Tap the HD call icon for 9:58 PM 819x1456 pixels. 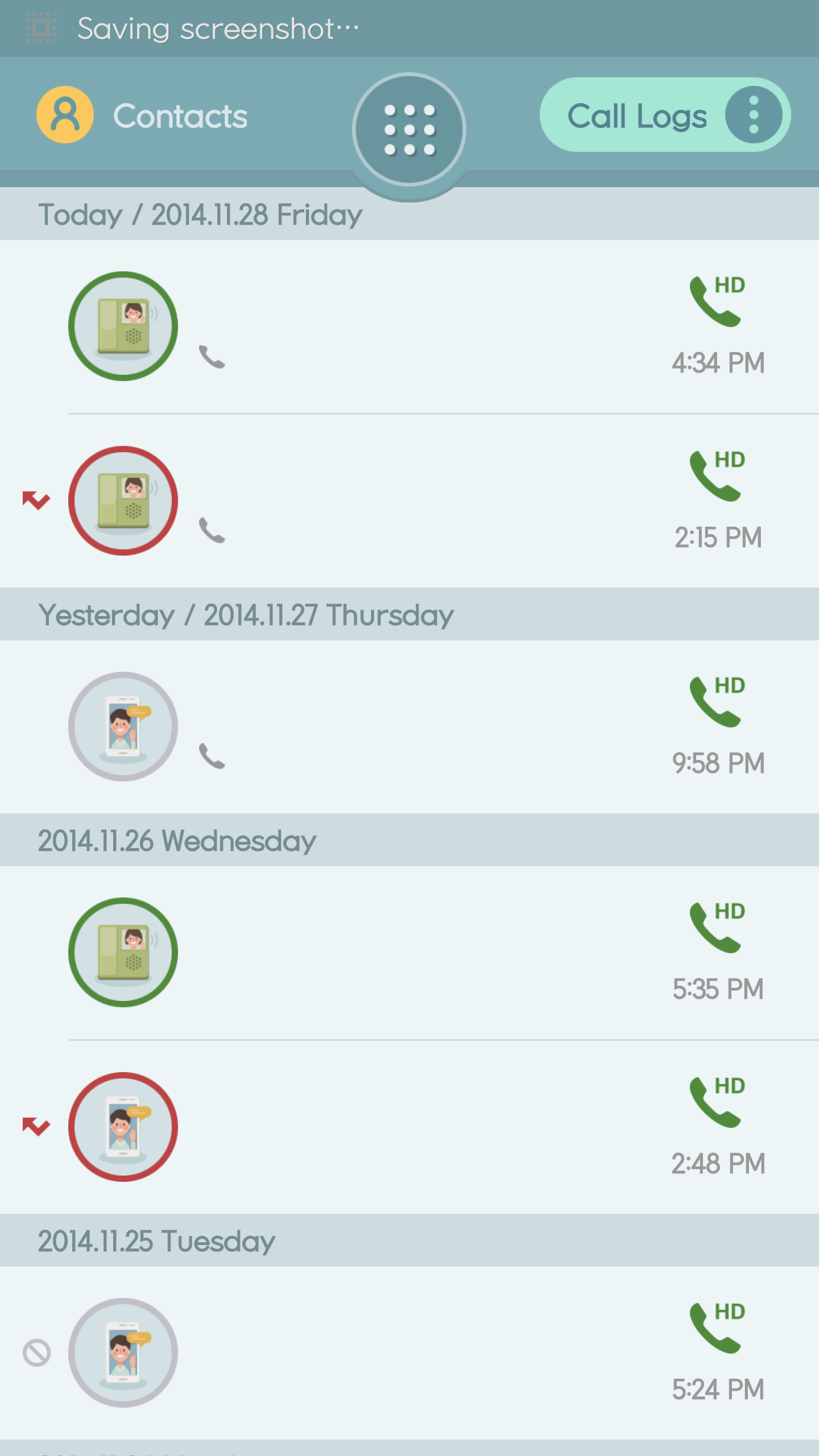coord(716,702)
